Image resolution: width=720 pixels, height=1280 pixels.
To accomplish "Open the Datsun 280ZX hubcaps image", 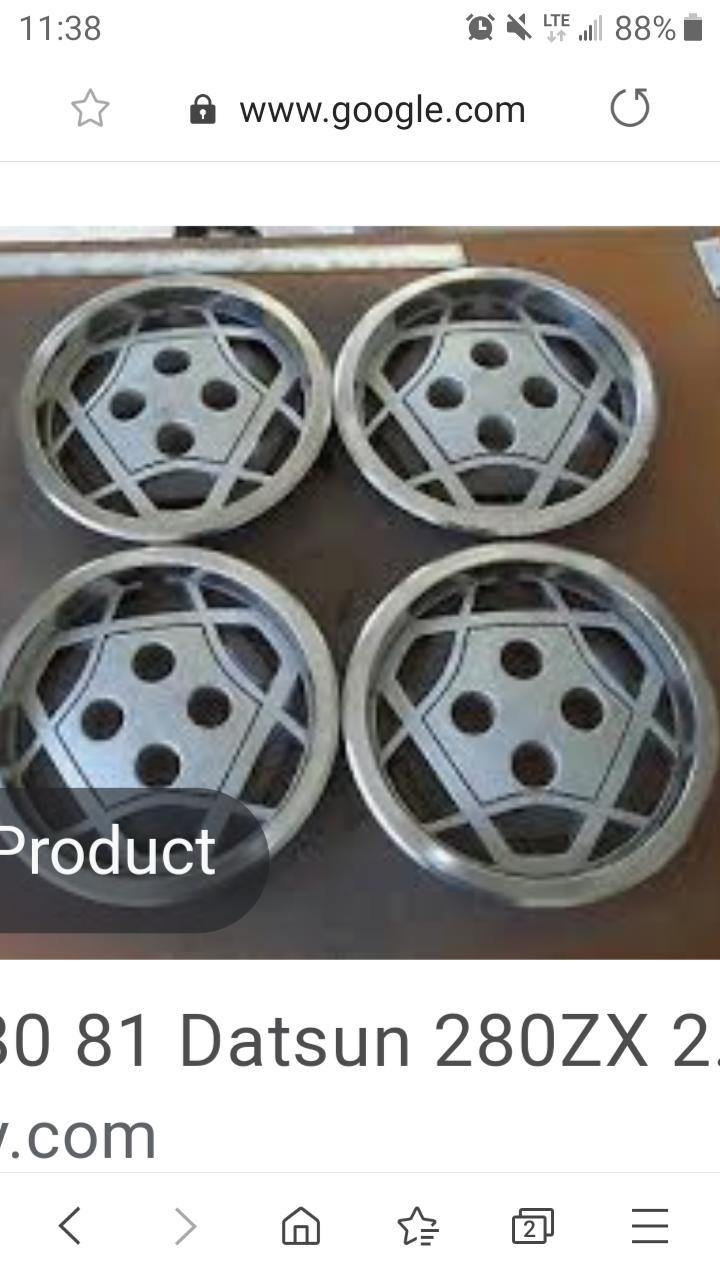I will point(360,592).
